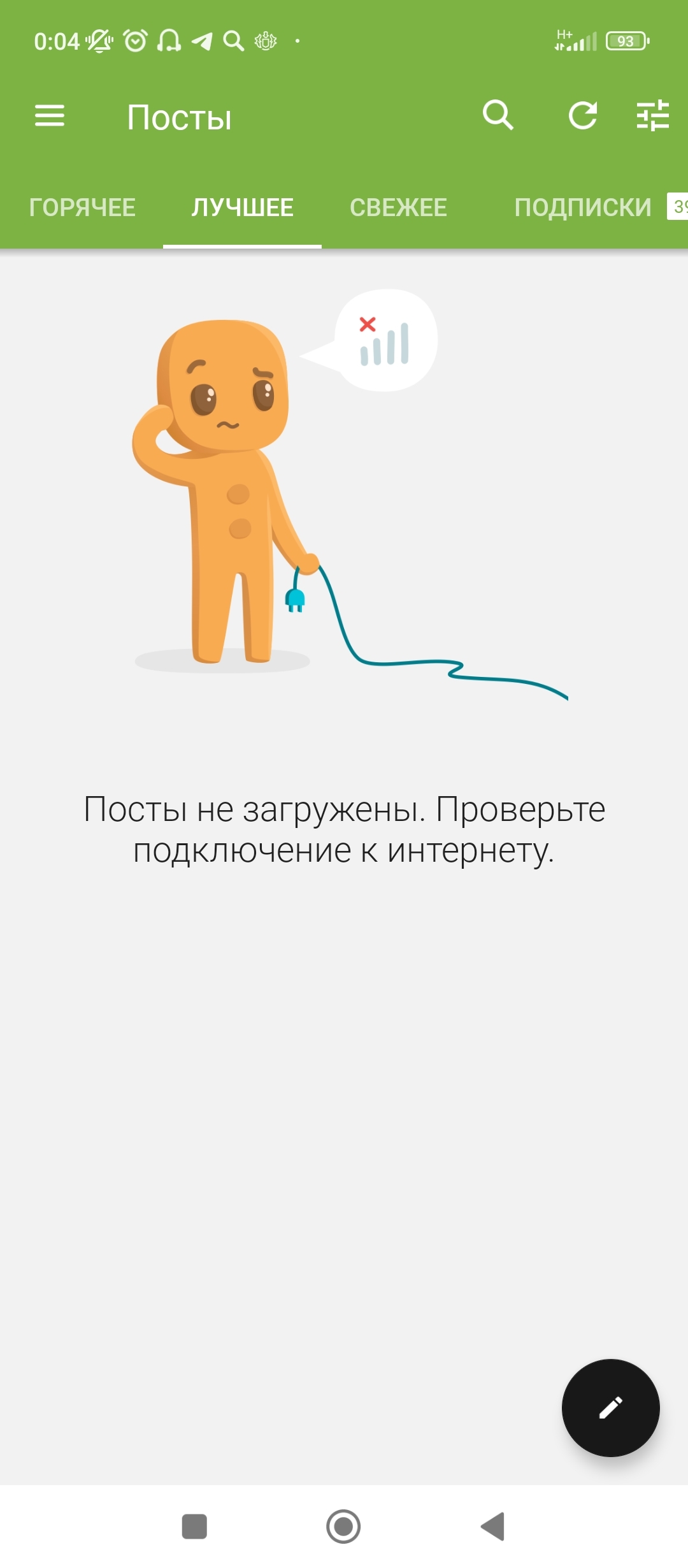Screen dimensions: 688x1568
Task: Open the Подписки tab
Action: (583, 207)
